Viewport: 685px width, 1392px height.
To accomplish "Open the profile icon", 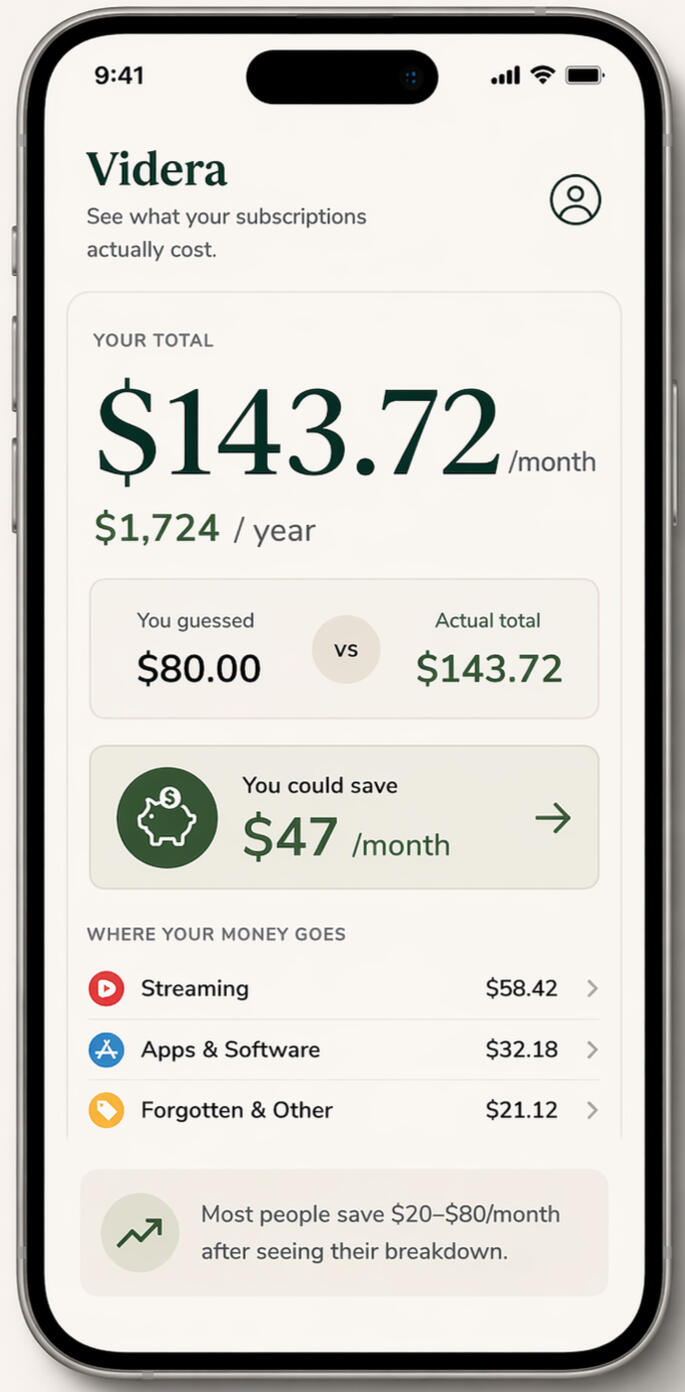I will click(575, 200).
